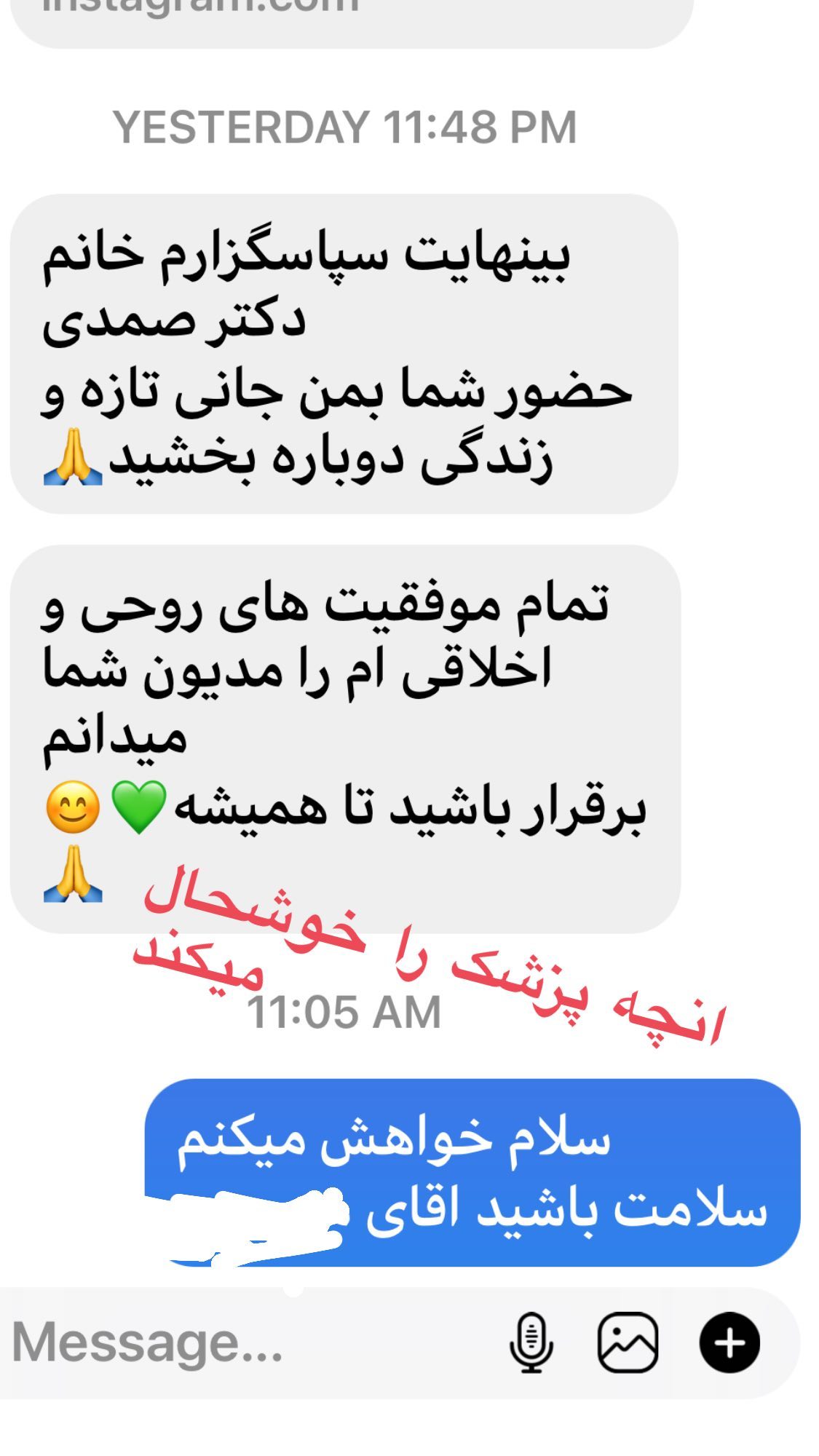Screen dimensions: 819x1456
Task: Open the instagram.com link bubble at top
Action: [x=352, y=18]
